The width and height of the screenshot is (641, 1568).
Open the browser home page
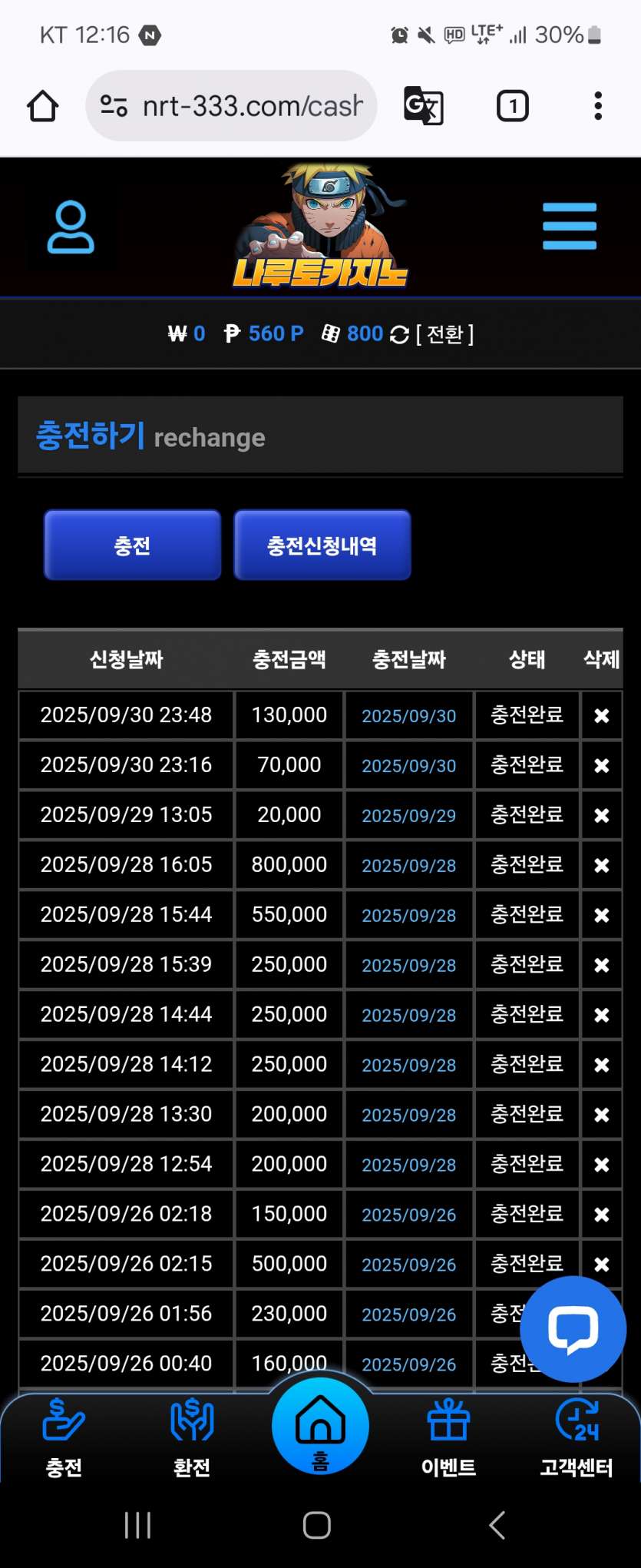[x=43, y=106]
